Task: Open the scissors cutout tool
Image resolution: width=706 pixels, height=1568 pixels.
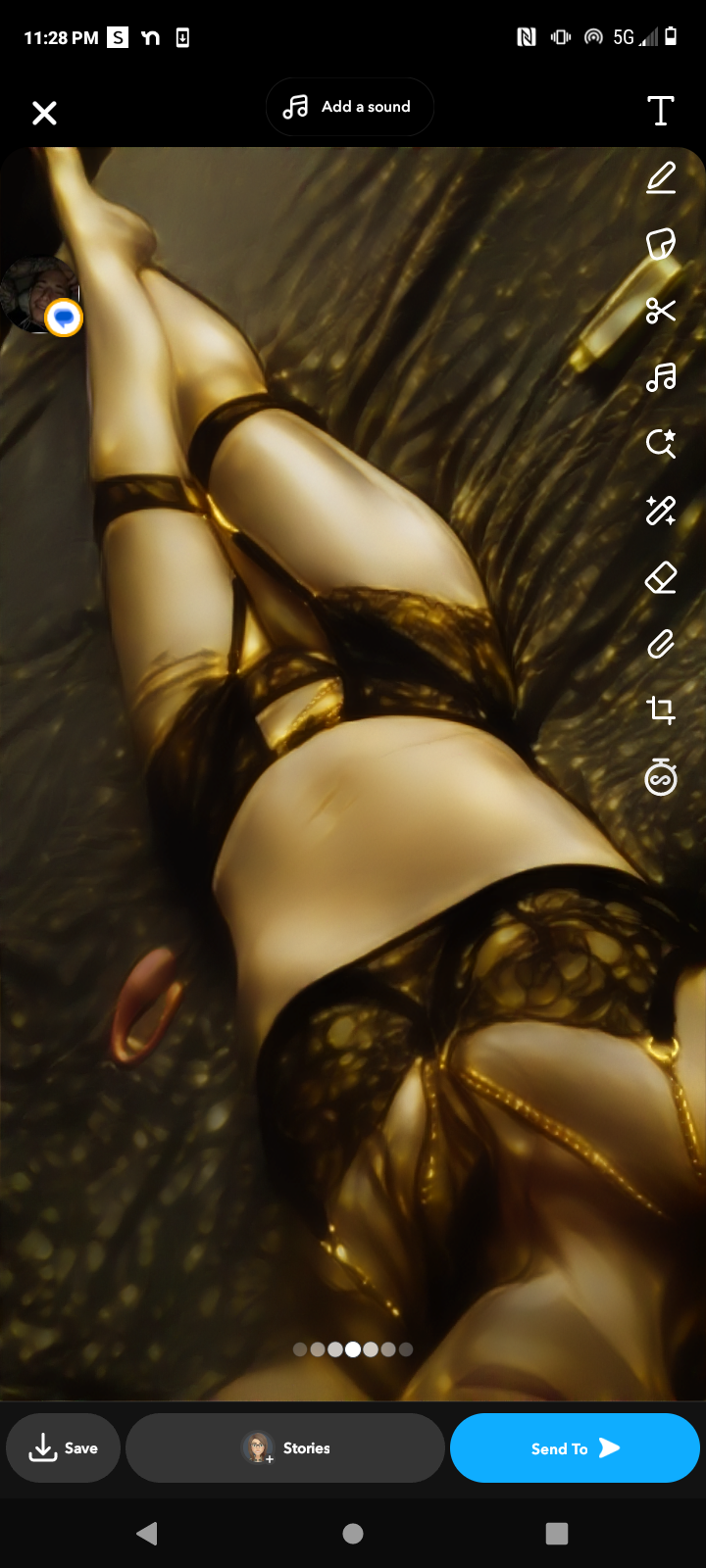Action: (x=661, y=311)
